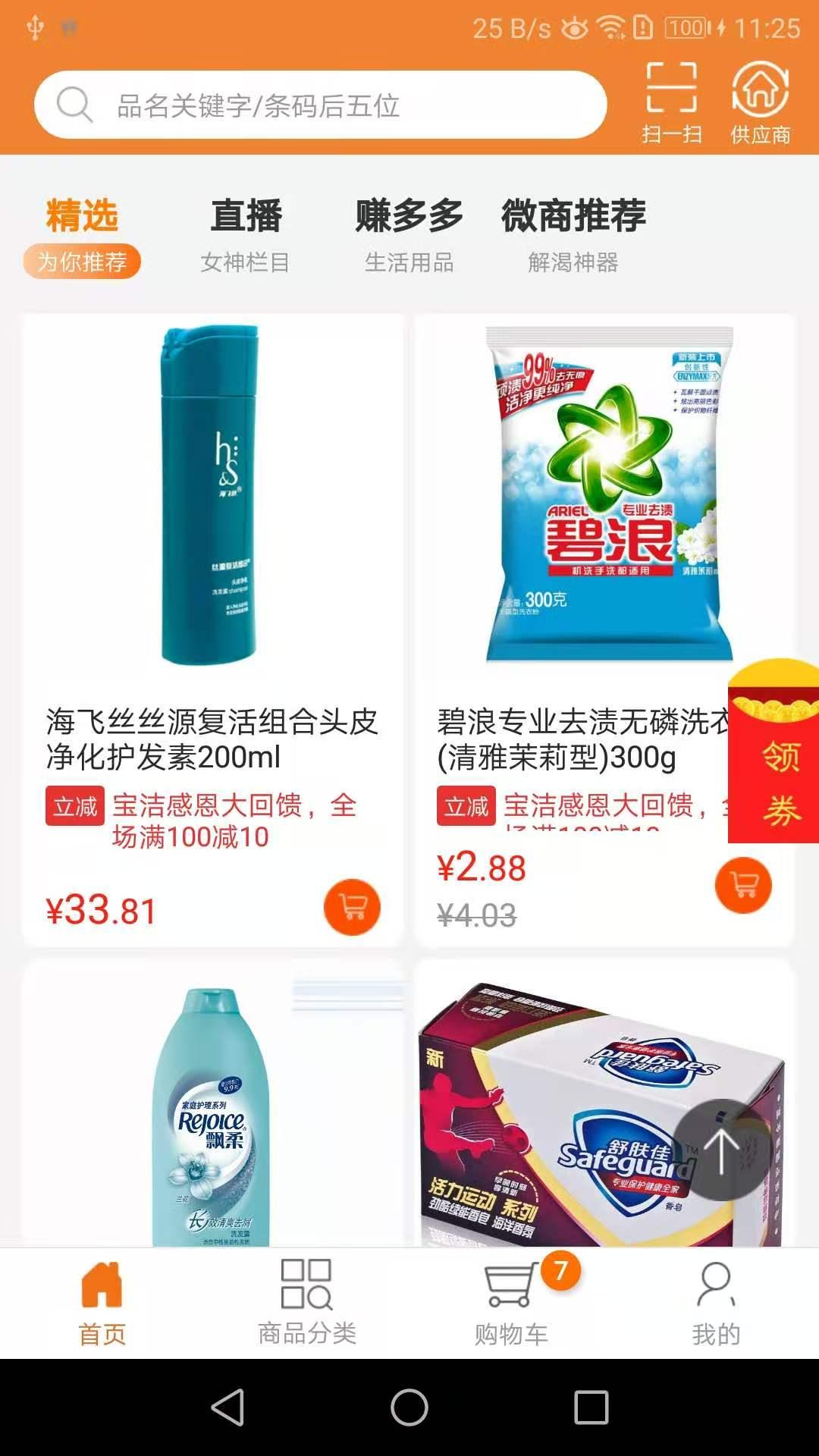819x1456 pixels.
Task: Switch to the 赚多多 tab
Action: click(409, 235)
